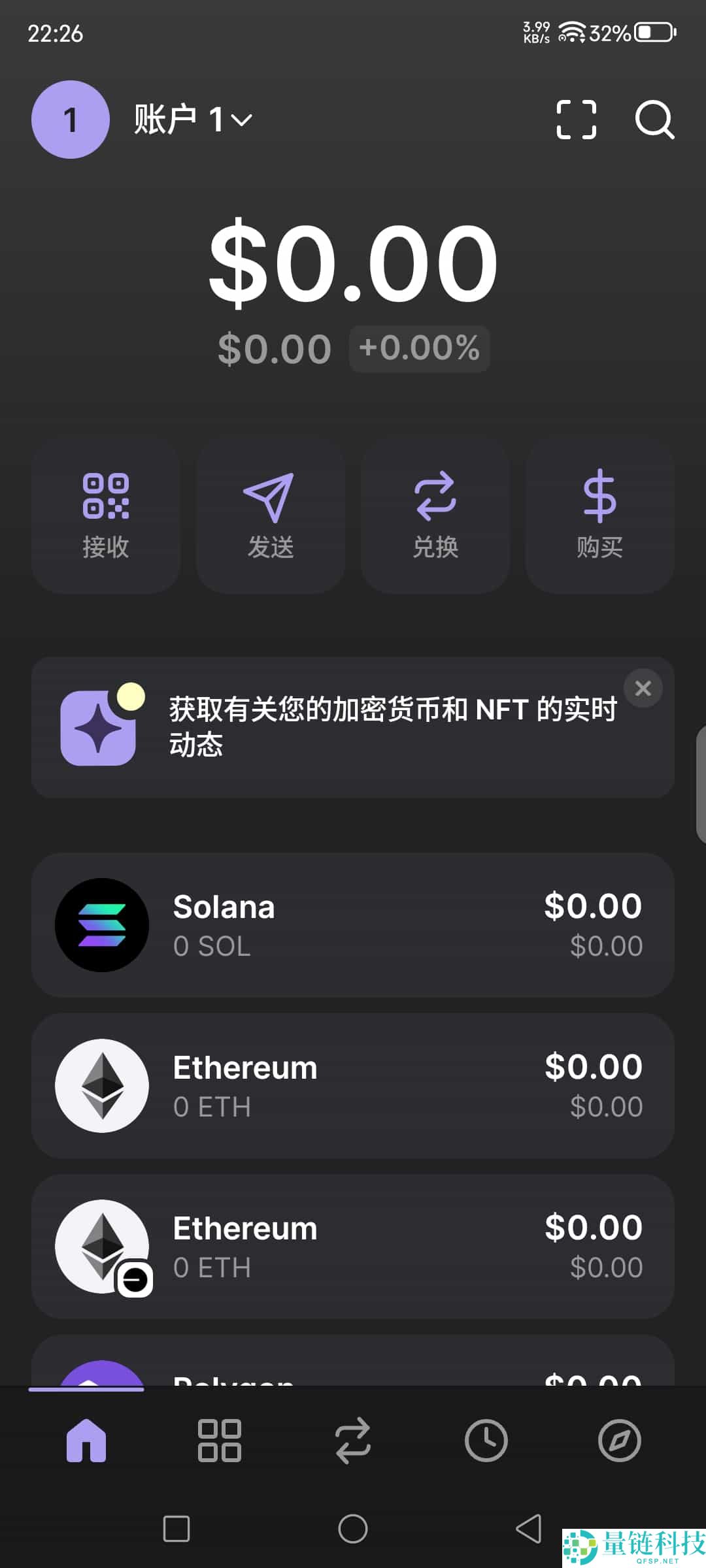
Task: Expand the 账户 1 account selector
Action: (193, 120)
